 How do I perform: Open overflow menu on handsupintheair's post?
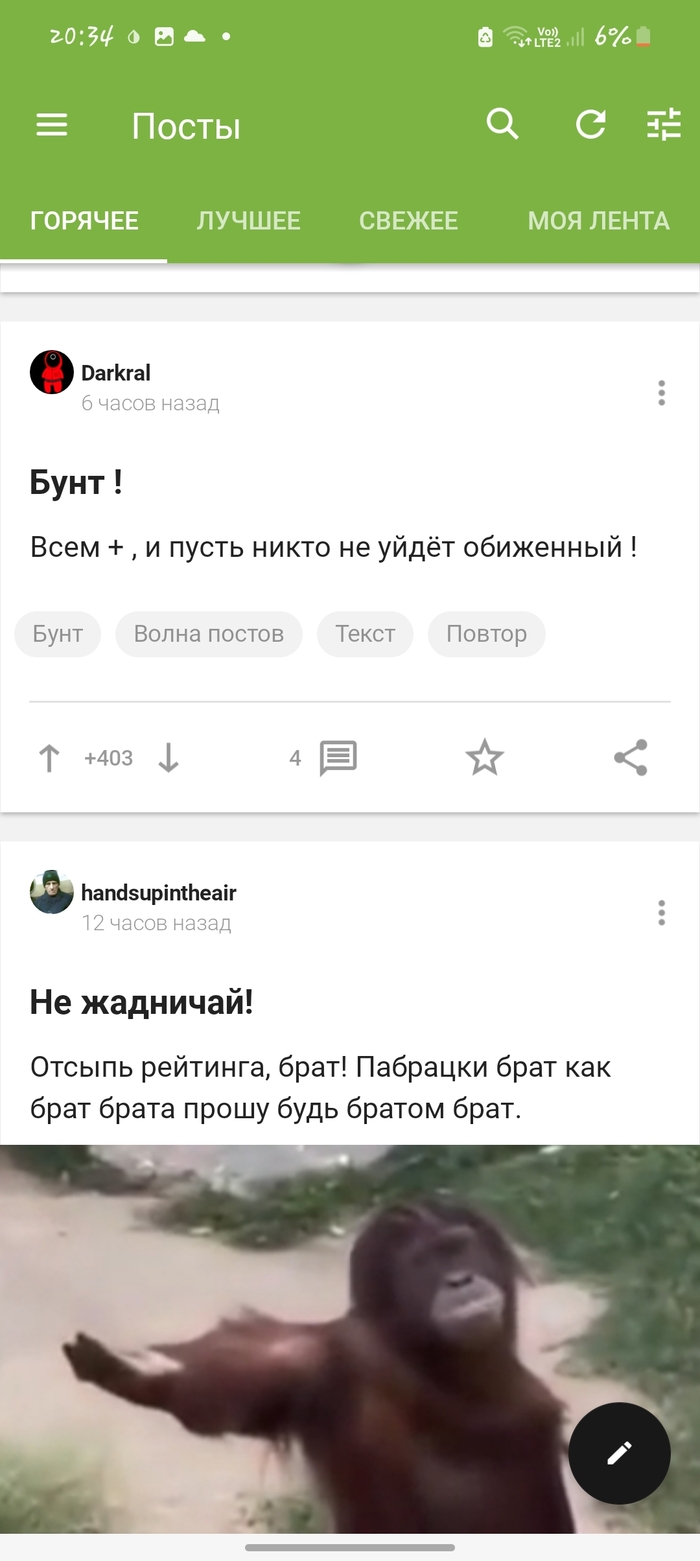pyautogui.click(x=661, y=913)
